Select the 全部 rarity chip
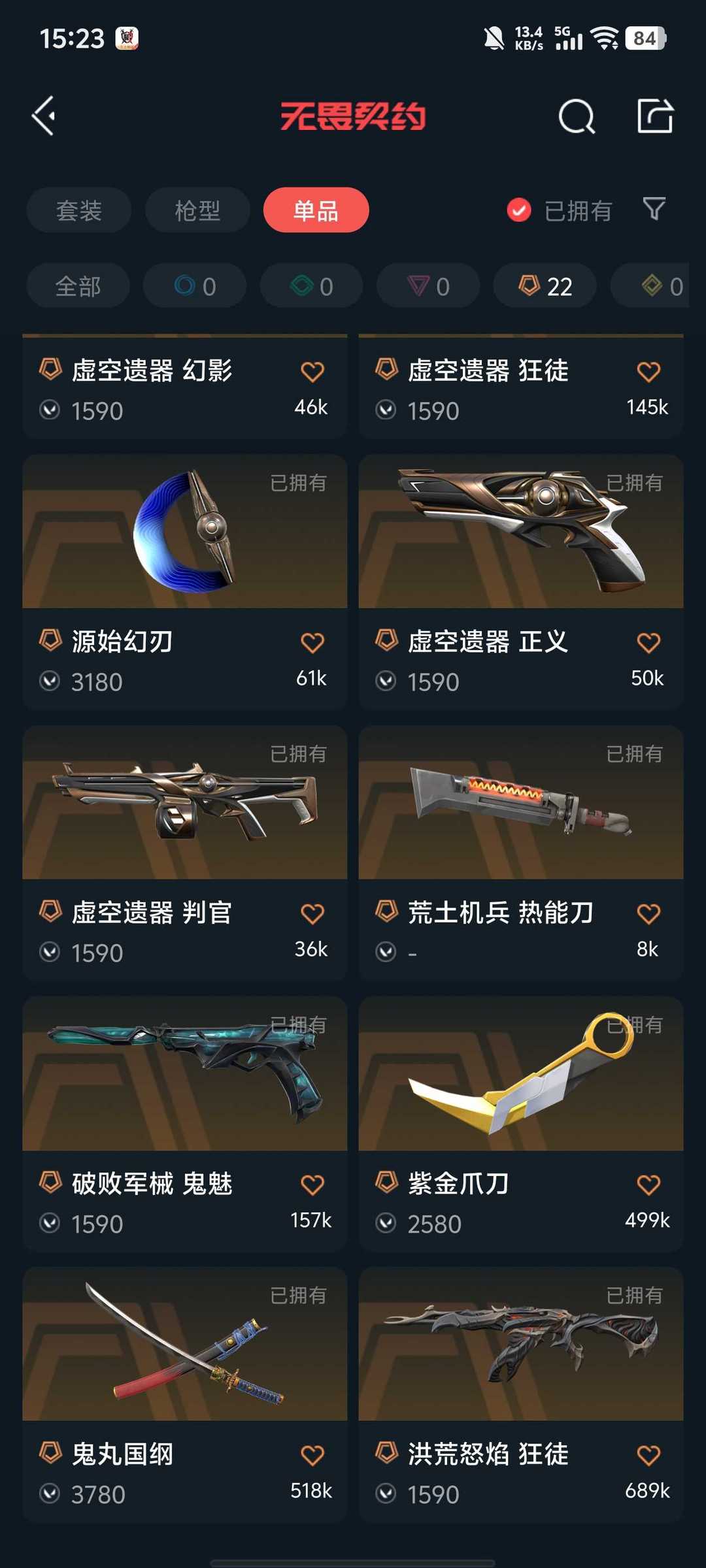The width and height of the screenshot is (706, 1568). tap(78, 286)
